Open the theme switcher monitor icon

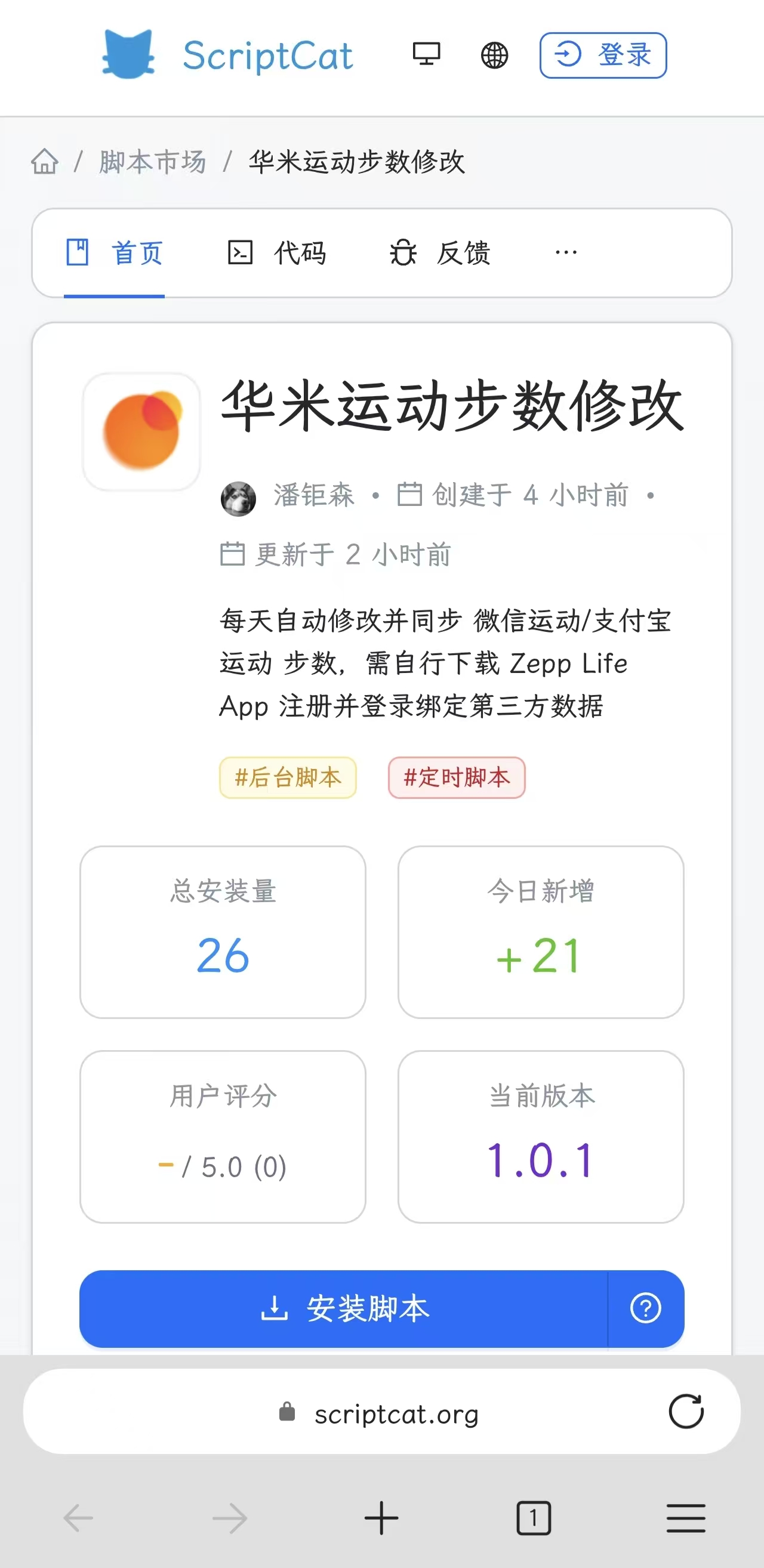[x=426, y=54]
